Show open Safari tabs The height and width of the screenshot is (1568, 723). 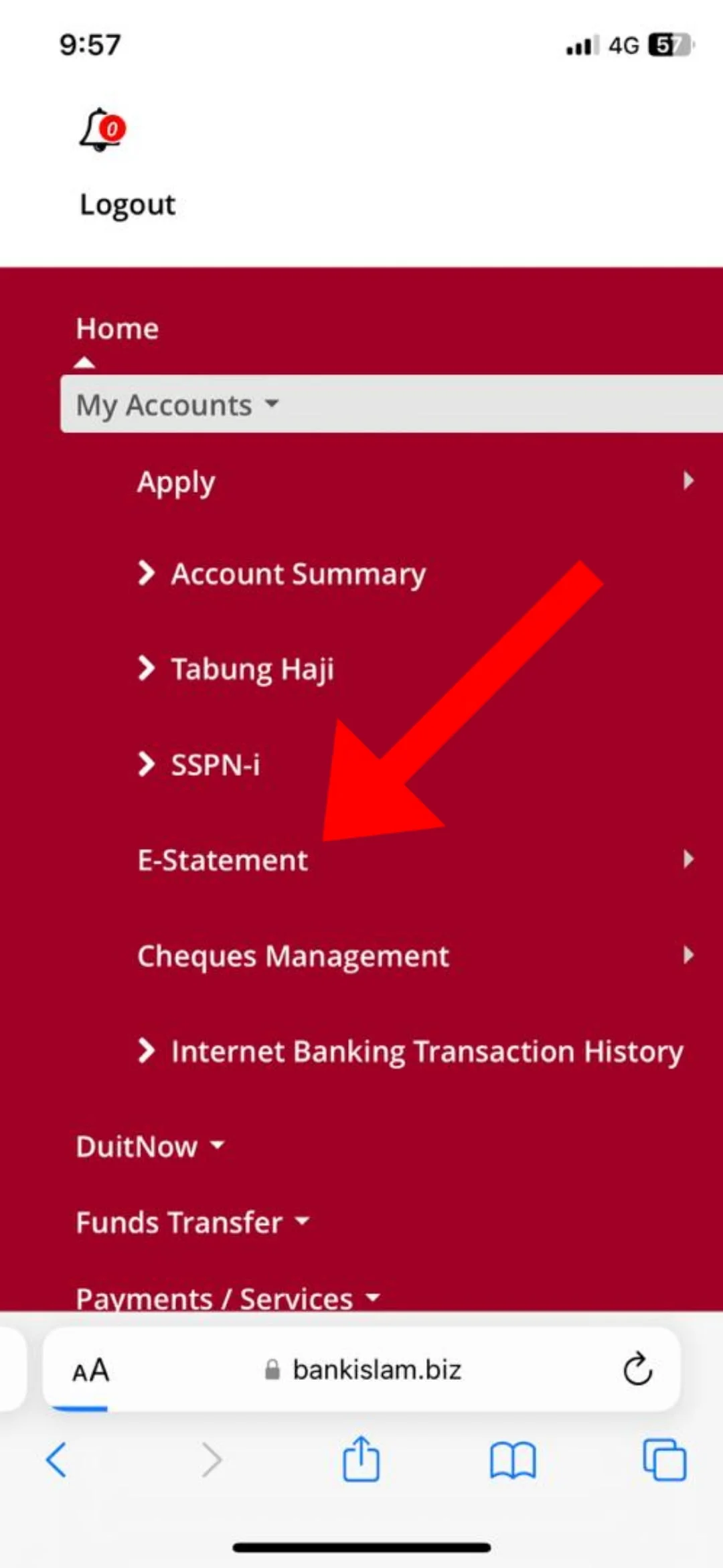click(x=663, y=1460)
